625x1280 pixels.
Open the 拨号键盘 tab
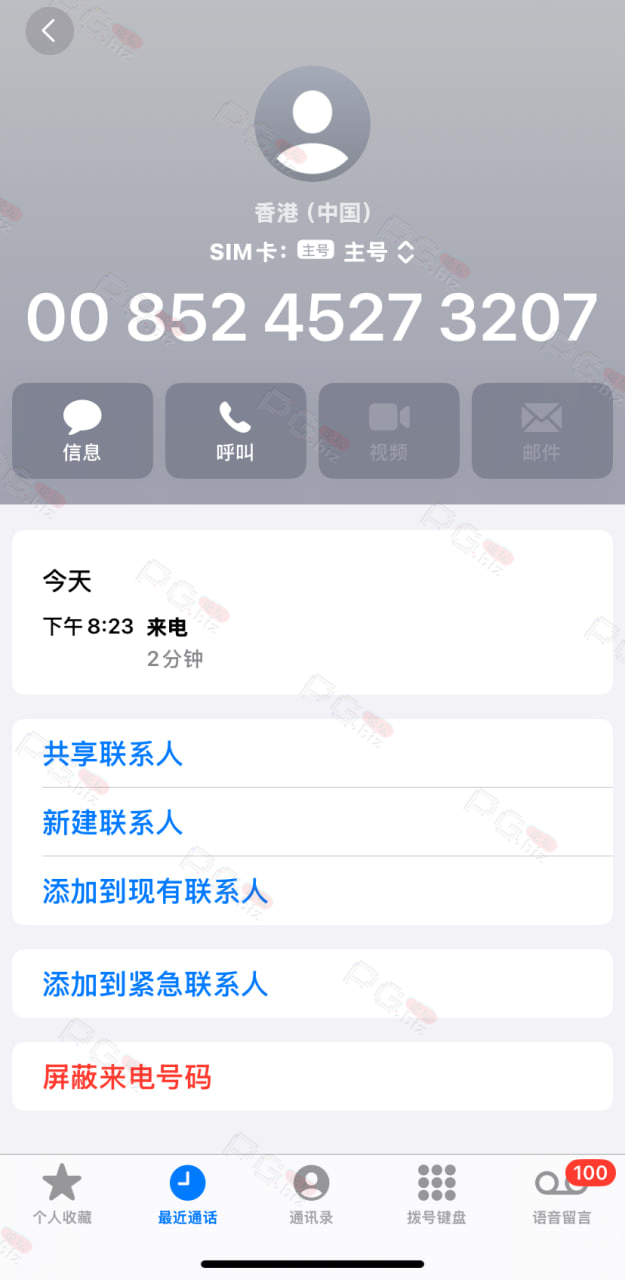[x=436, y=1195]
